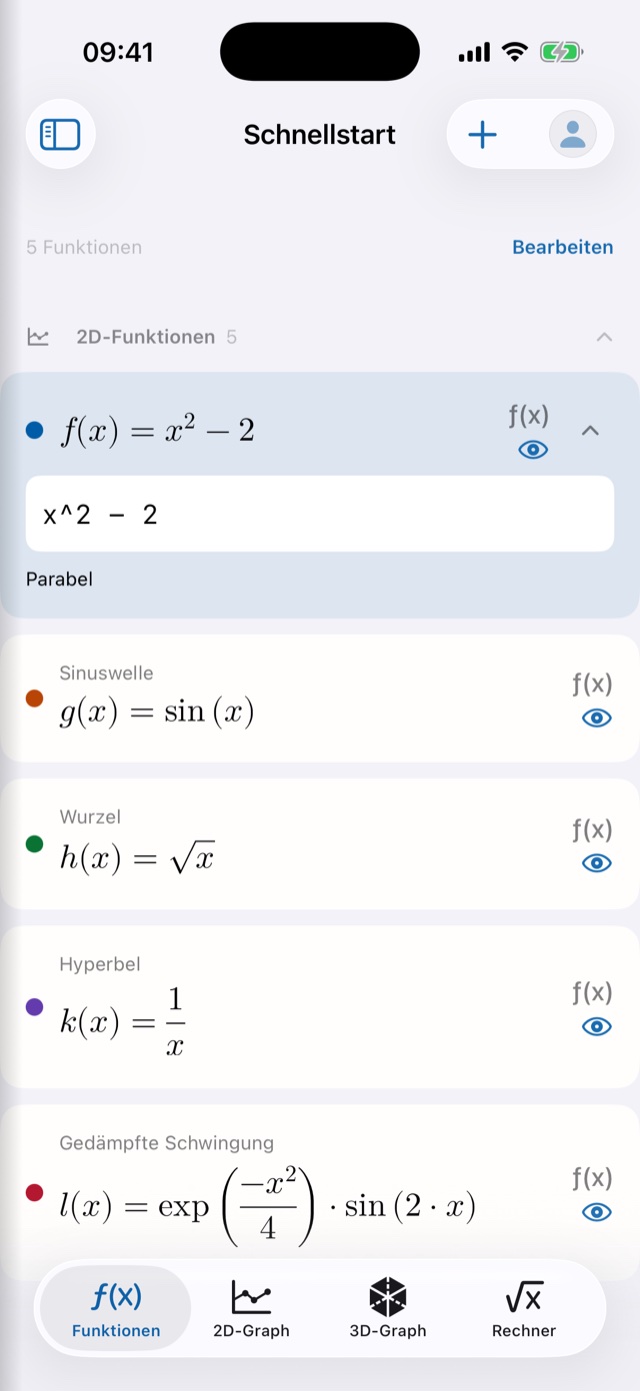Toggle visibility of Gedämpfte Schwingung
This screenshot has width=640, height=1391.
[x=596, y=1212]
